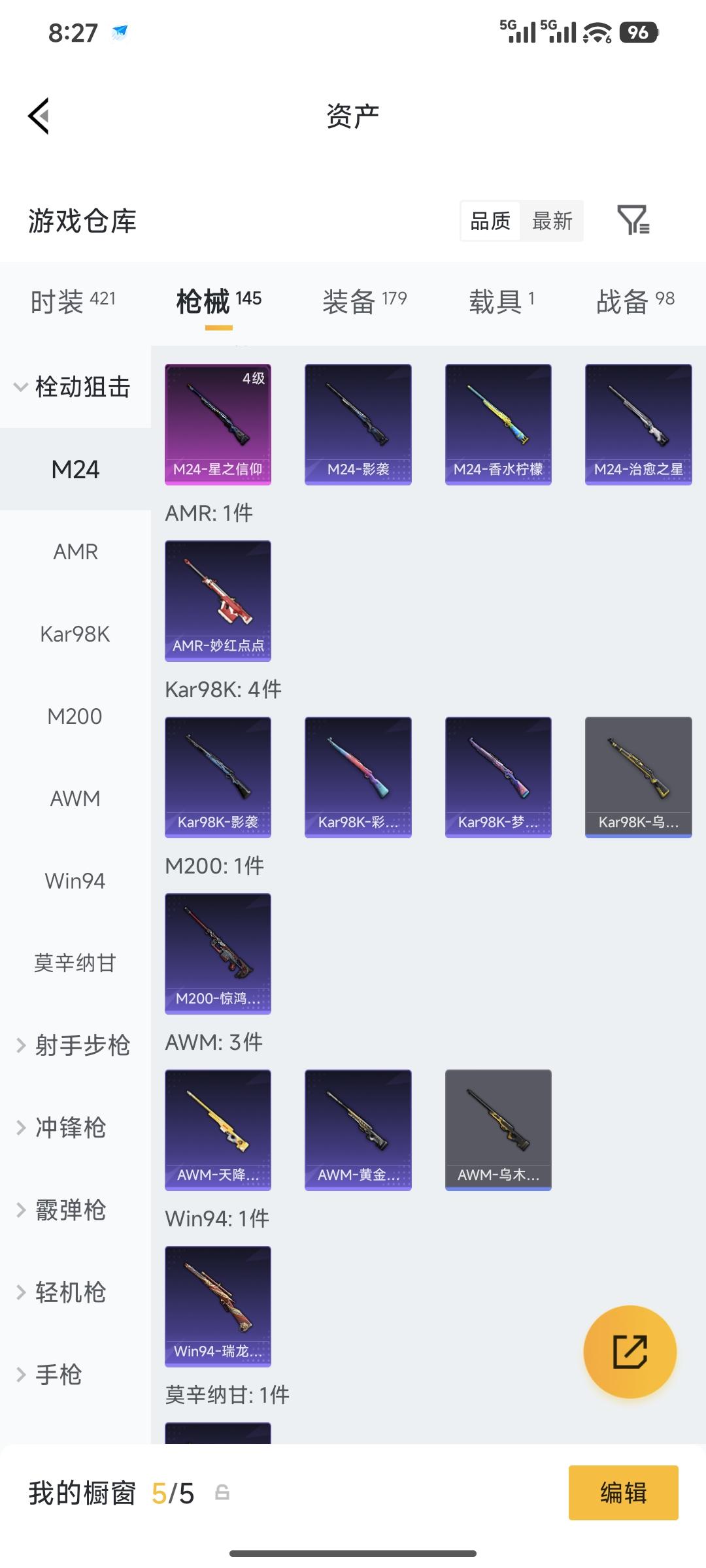Expand the 射手步枪 category
The image size is (706, 1568).
(73, 1045)
